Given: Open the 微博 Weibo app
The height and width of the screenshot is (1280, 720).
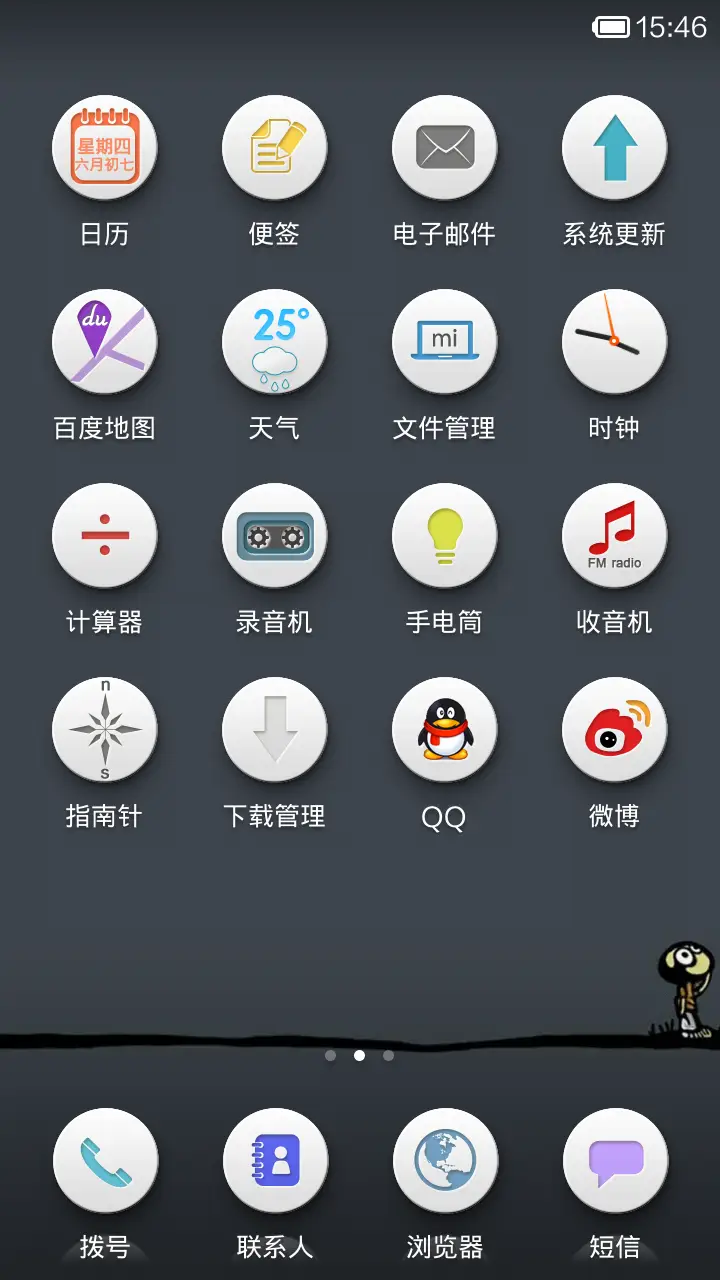Looking at the screenshot, I should [615, 729].
